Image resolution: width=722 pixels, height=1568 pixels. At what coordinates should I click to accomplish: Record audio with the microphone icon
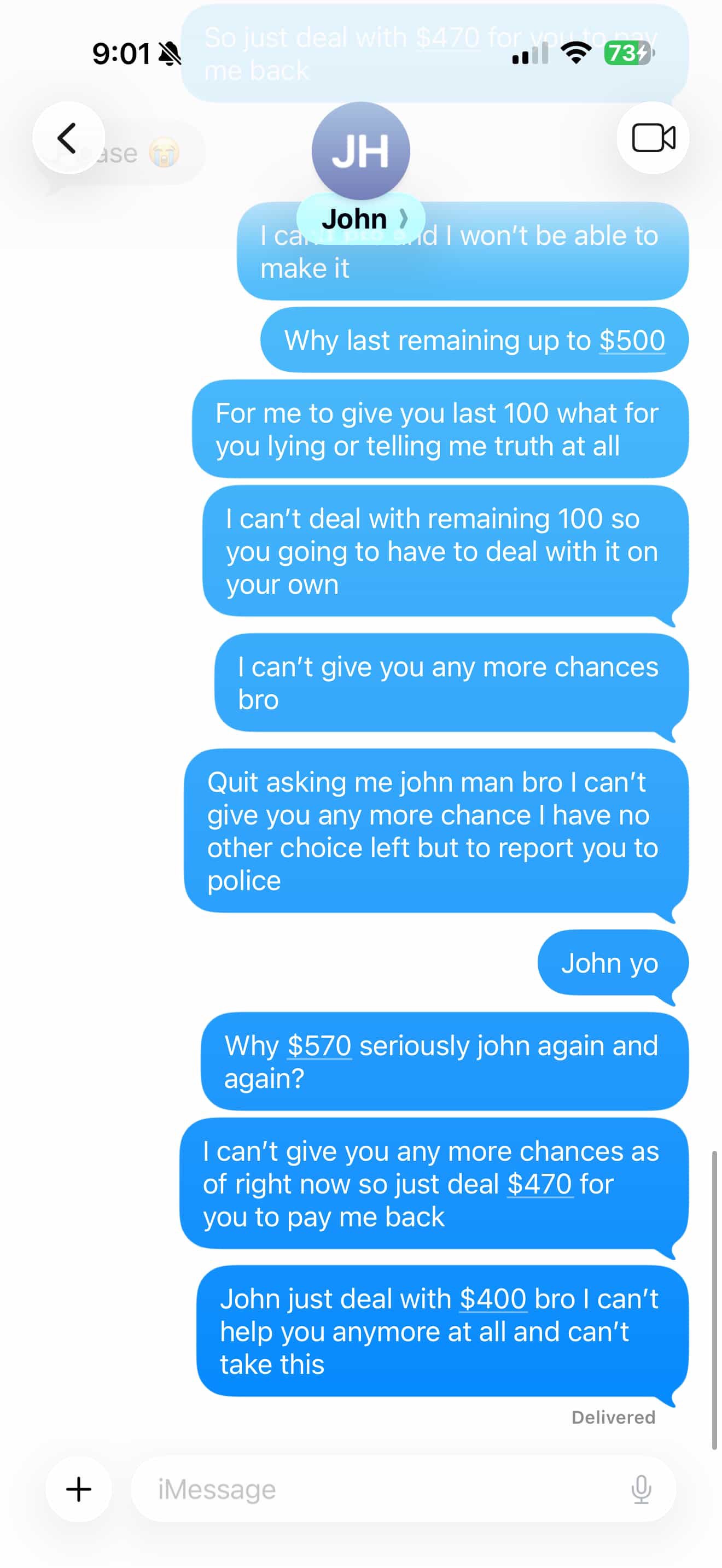641,1489
